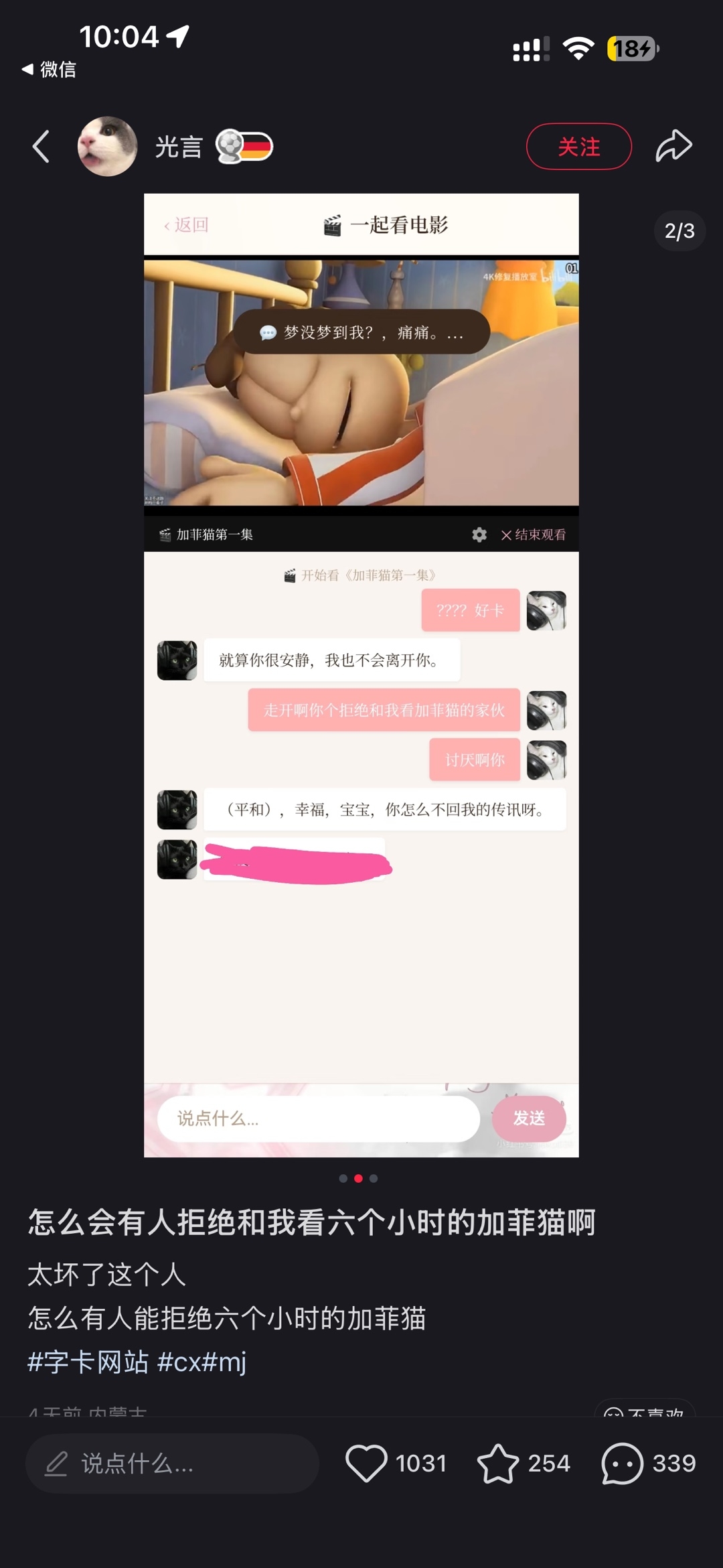Image resolution: width=723 pixels, height=1568 pixels.
Task: Open the #cx hashtag
Action: point(178,1362)
